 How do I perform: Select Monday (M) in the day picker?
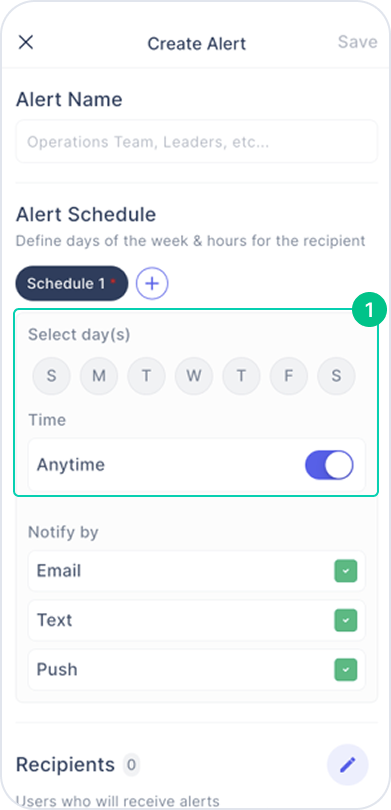point(99,376)
